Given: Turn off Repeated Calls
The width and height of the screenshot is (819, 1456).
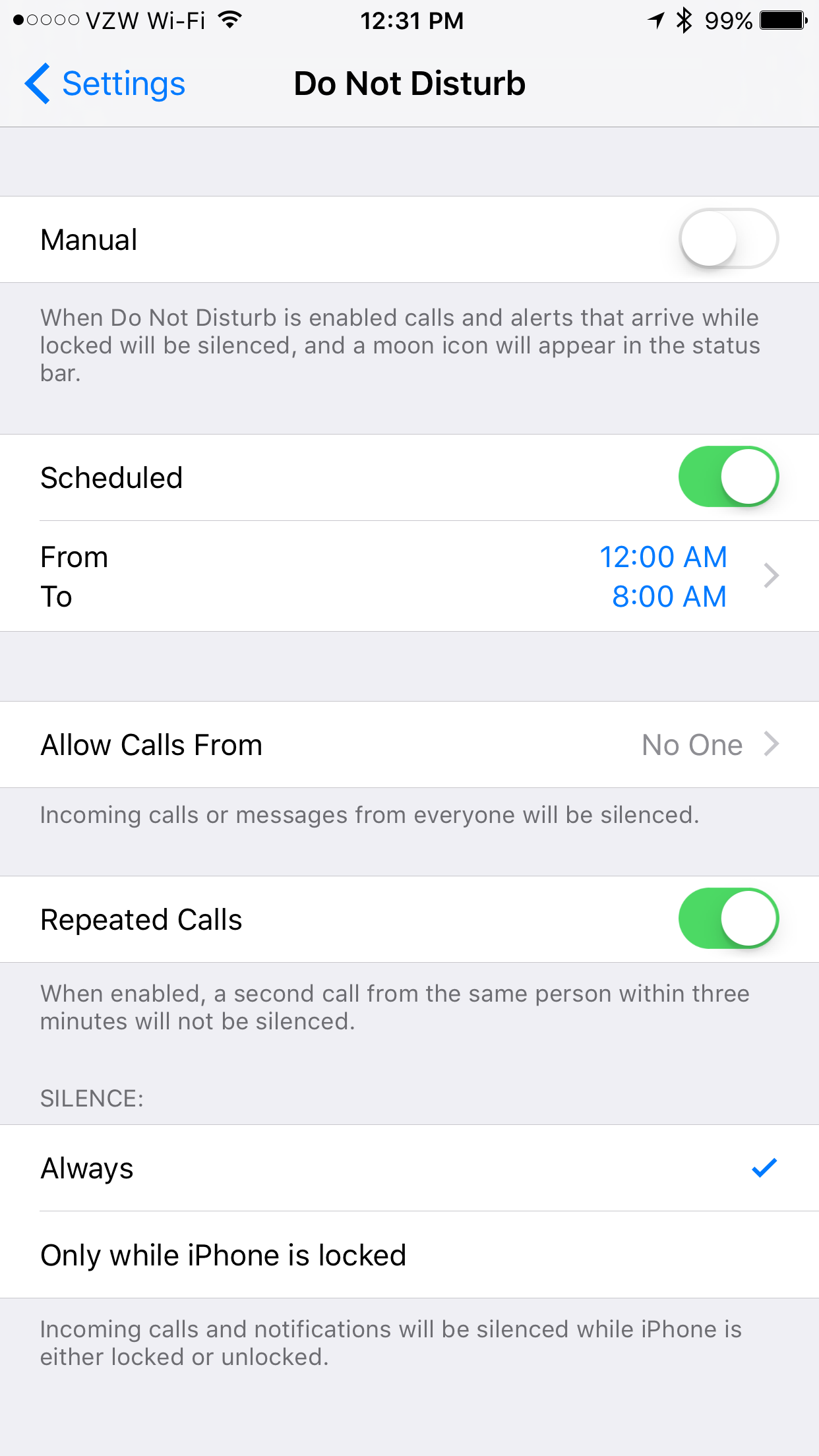Looking at the screenshot, I should click(x=729, y=919).
